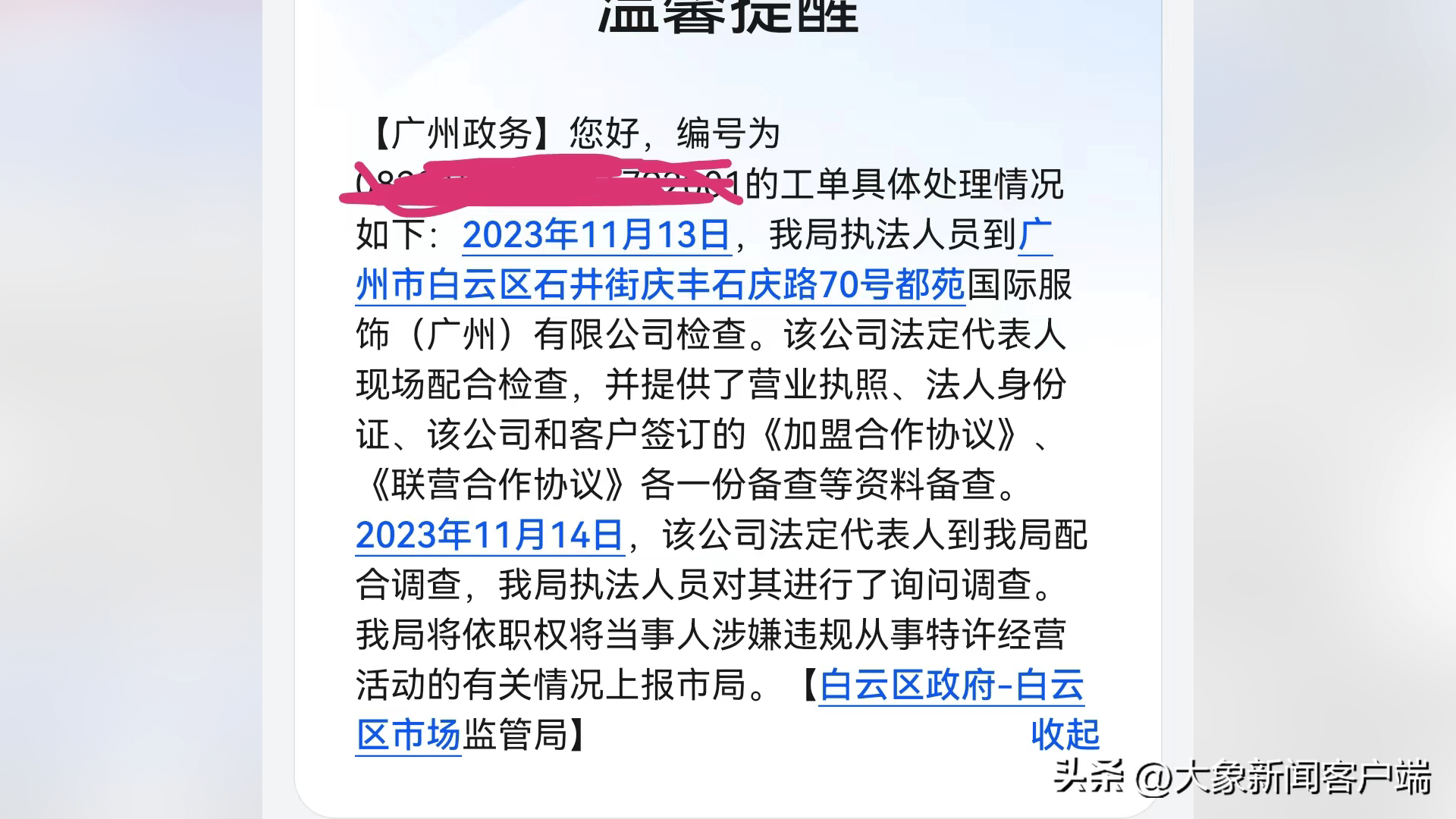
Task: Open the 白云区政府-白云区市场 link
Action: [951, 686]
